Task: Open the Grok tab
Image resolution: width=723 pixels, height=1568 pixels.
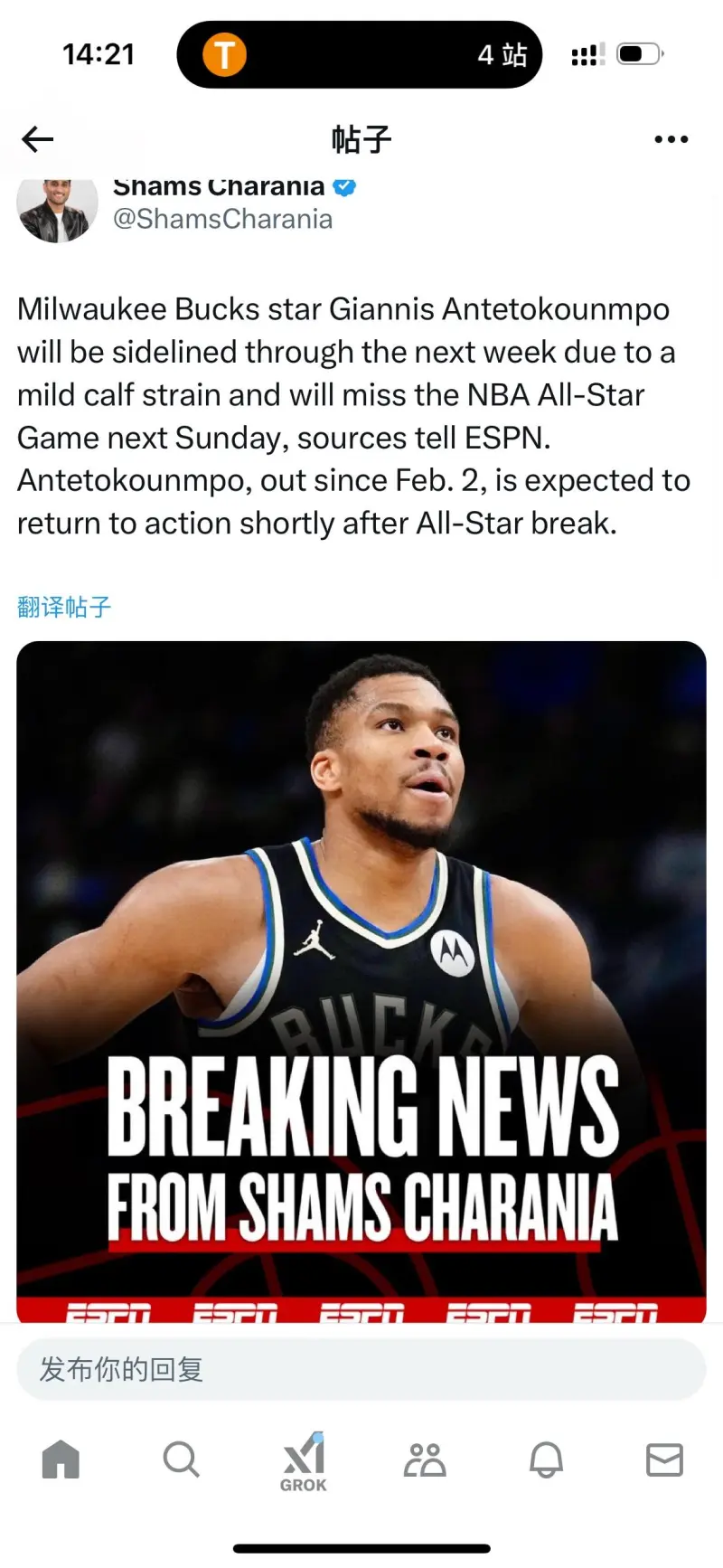Action: coord(304,1461)
